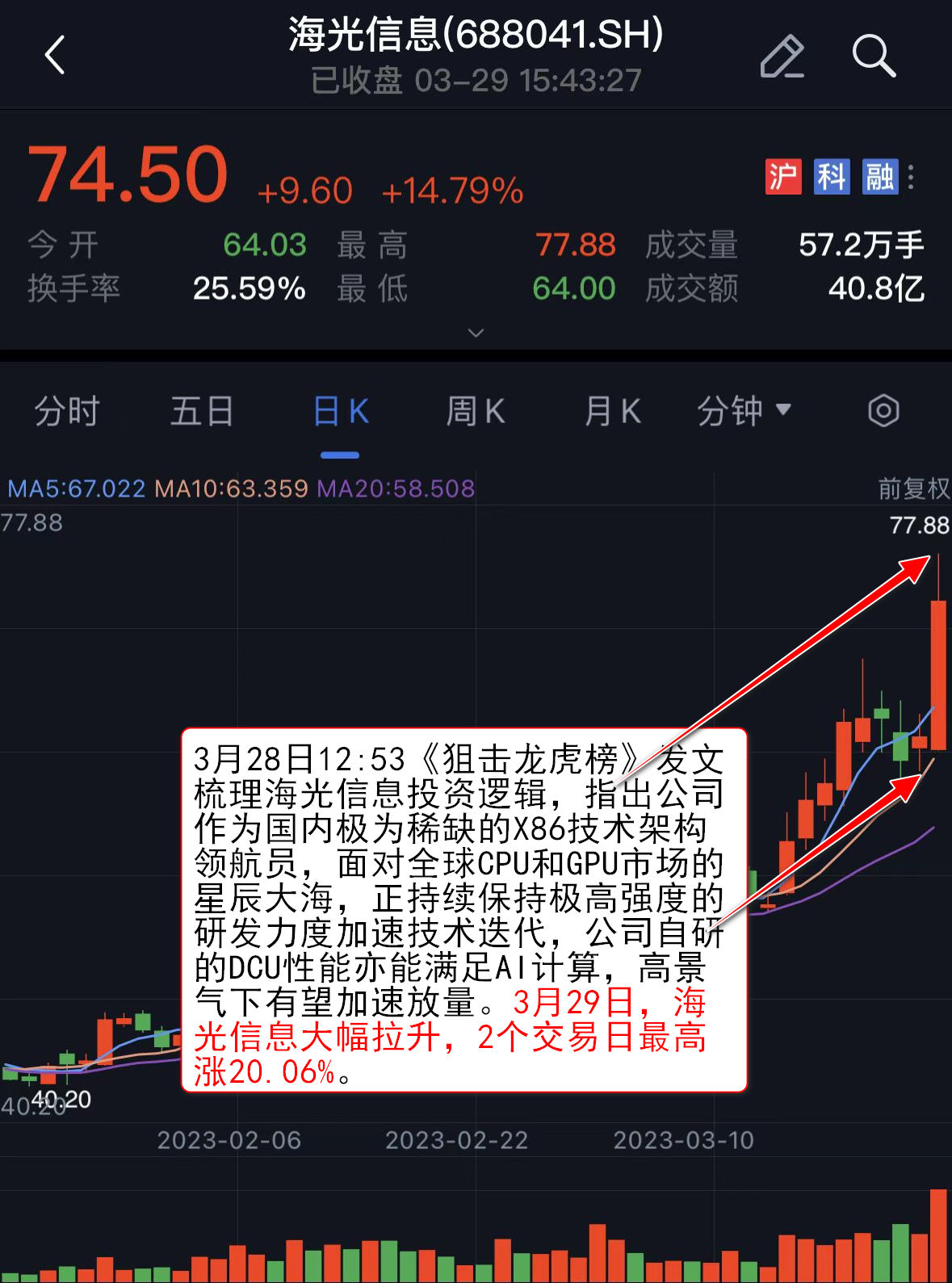The image size is (952, 1283).
Task: Open the edit pencil icon
Action: tap(782, 57)
